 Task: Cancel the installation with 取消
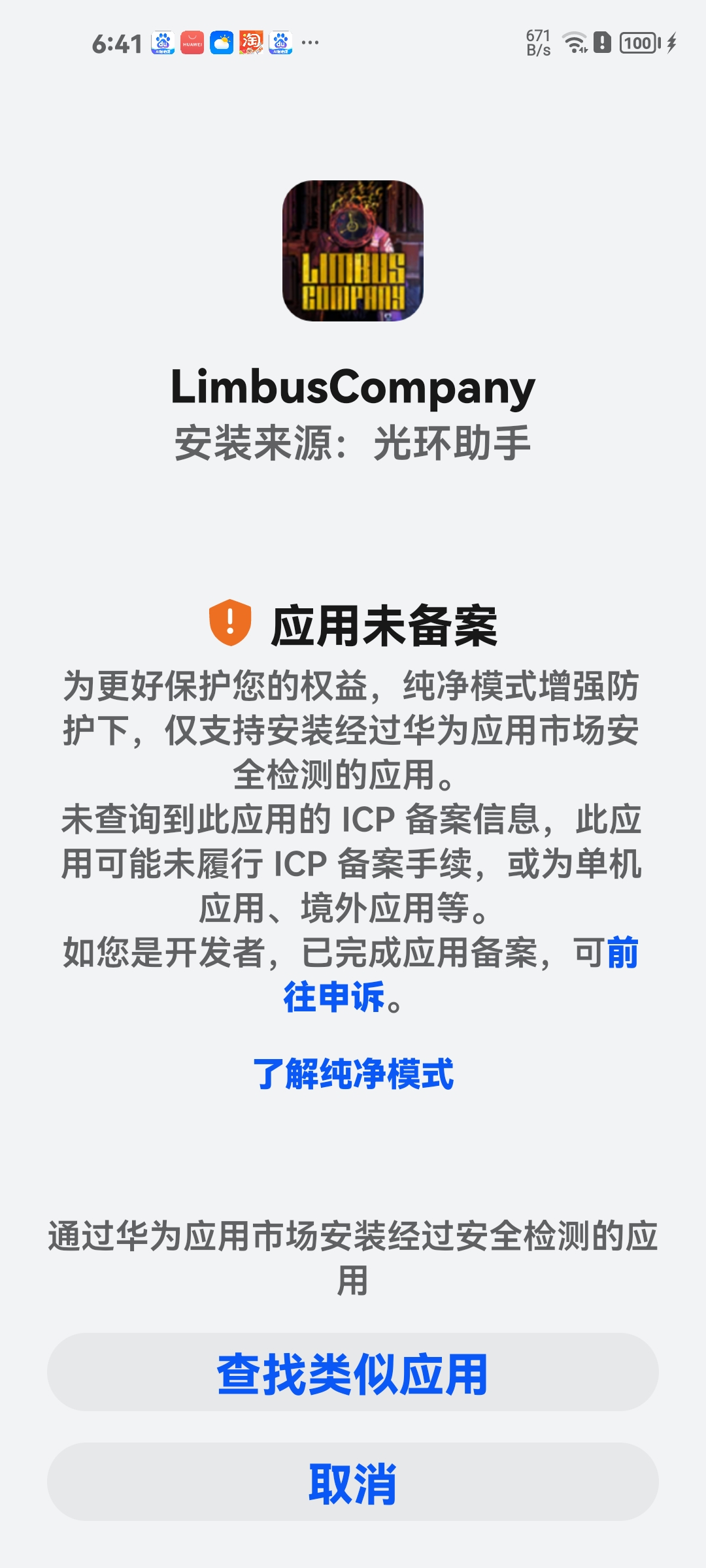pyautogui.click(x=353, y=1482)
